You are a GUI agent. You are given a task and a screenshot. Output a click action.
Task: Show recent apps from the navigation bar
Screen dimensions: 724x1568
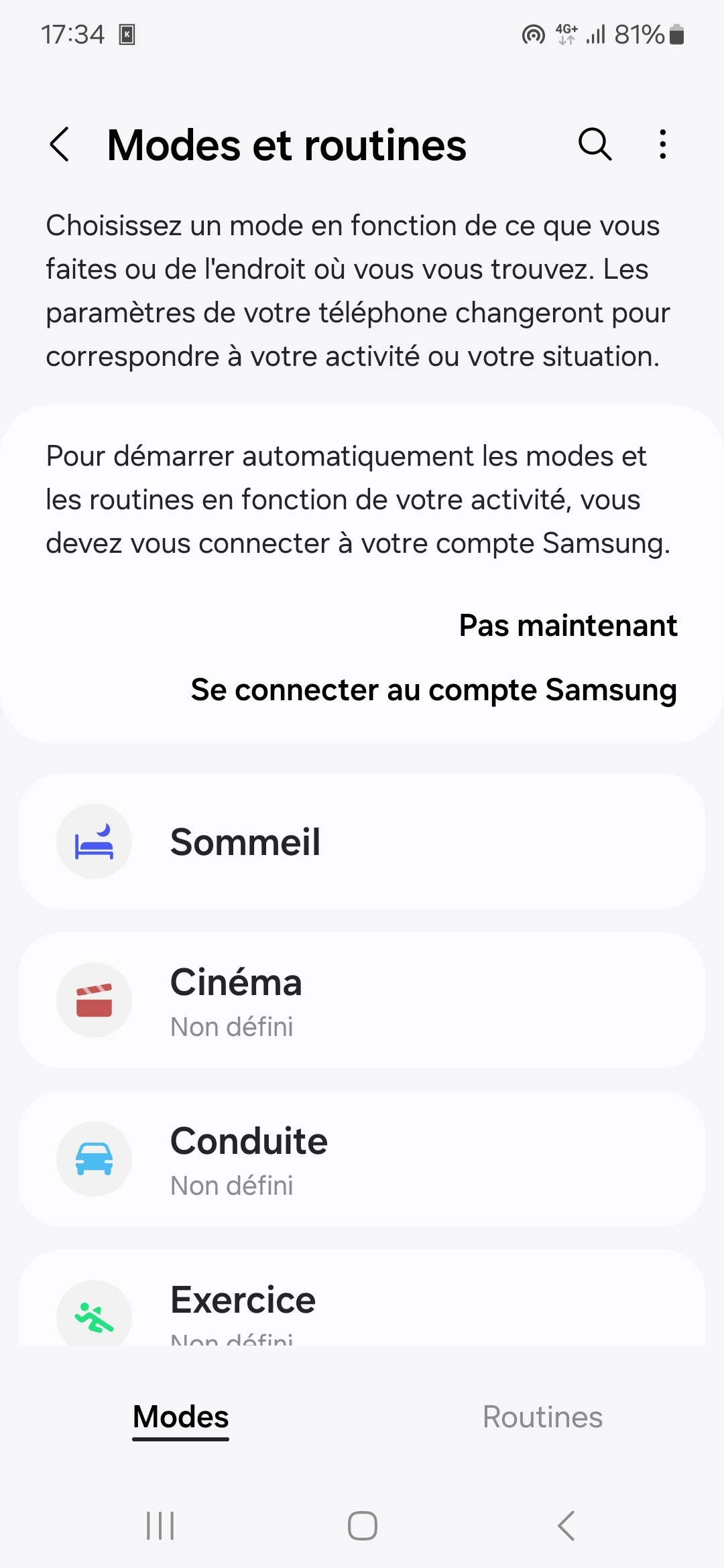[160, 1526]
